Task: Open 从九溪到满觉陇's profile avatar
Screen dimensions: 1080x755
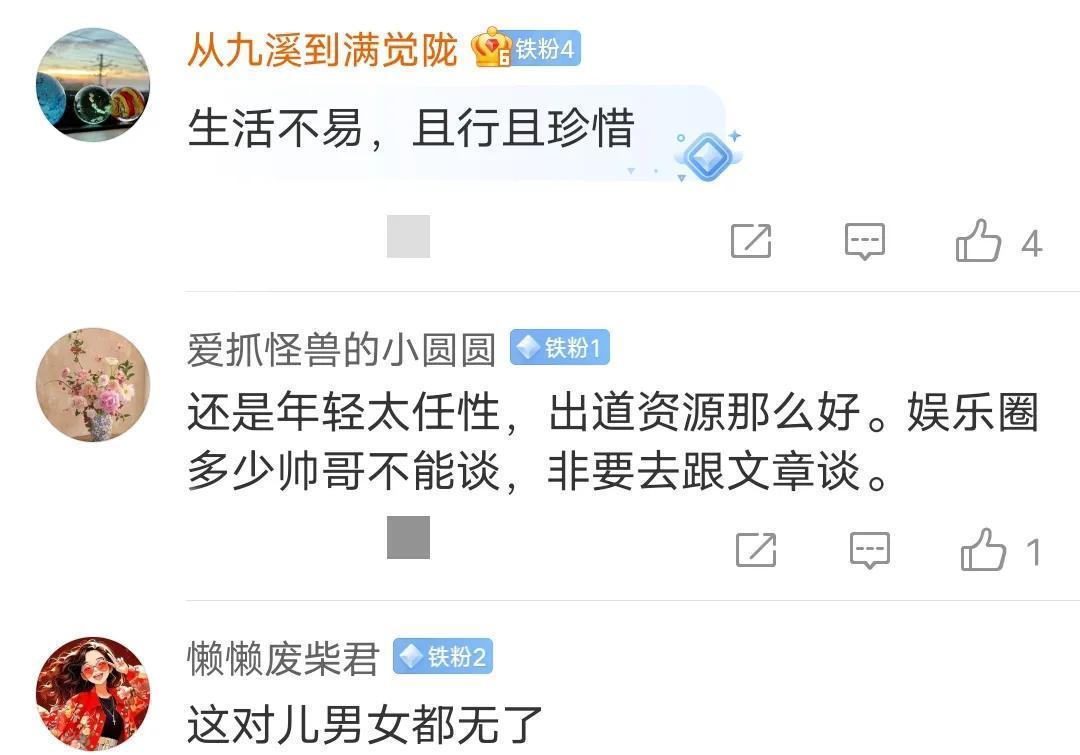Action: tap(92, 85)
